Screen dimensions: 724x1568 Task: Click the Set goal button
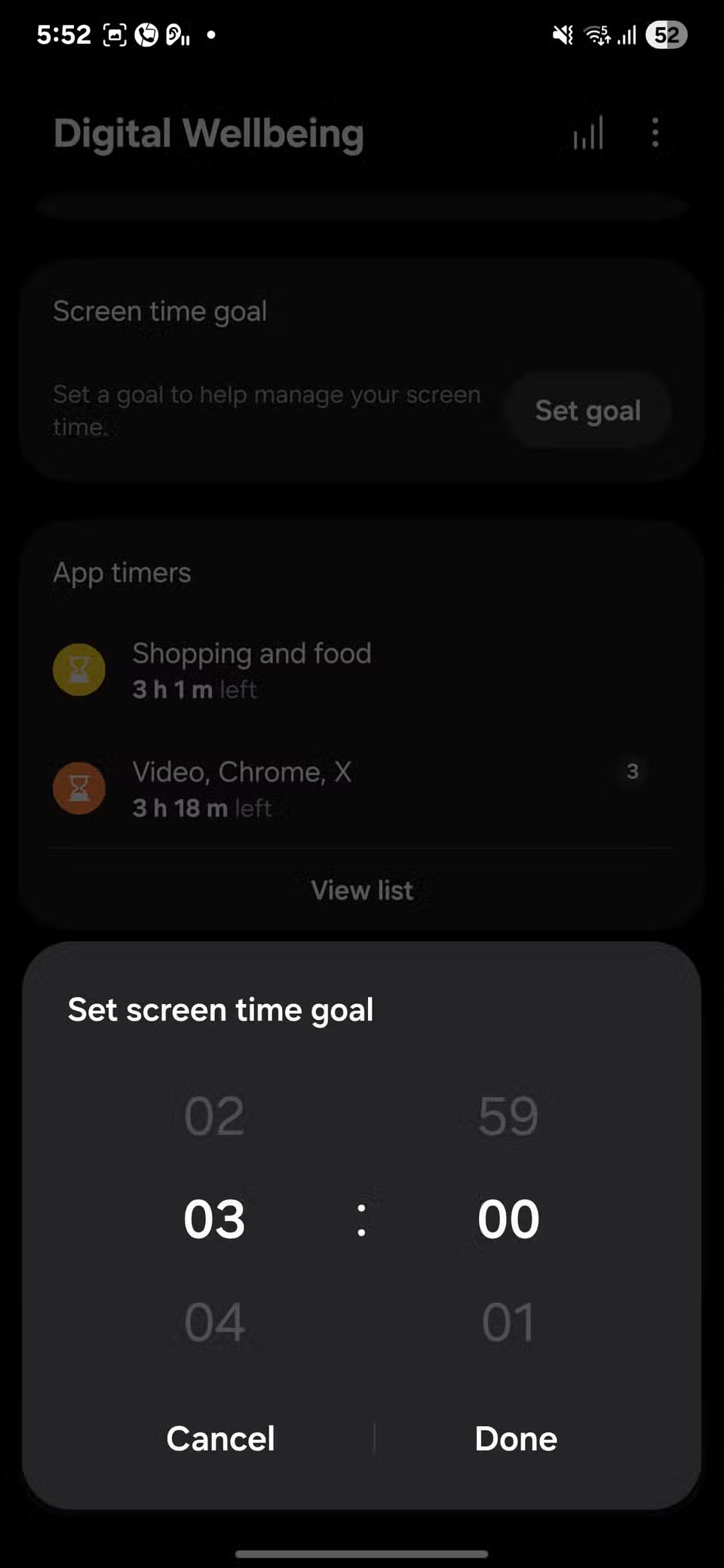click(587, 410)
